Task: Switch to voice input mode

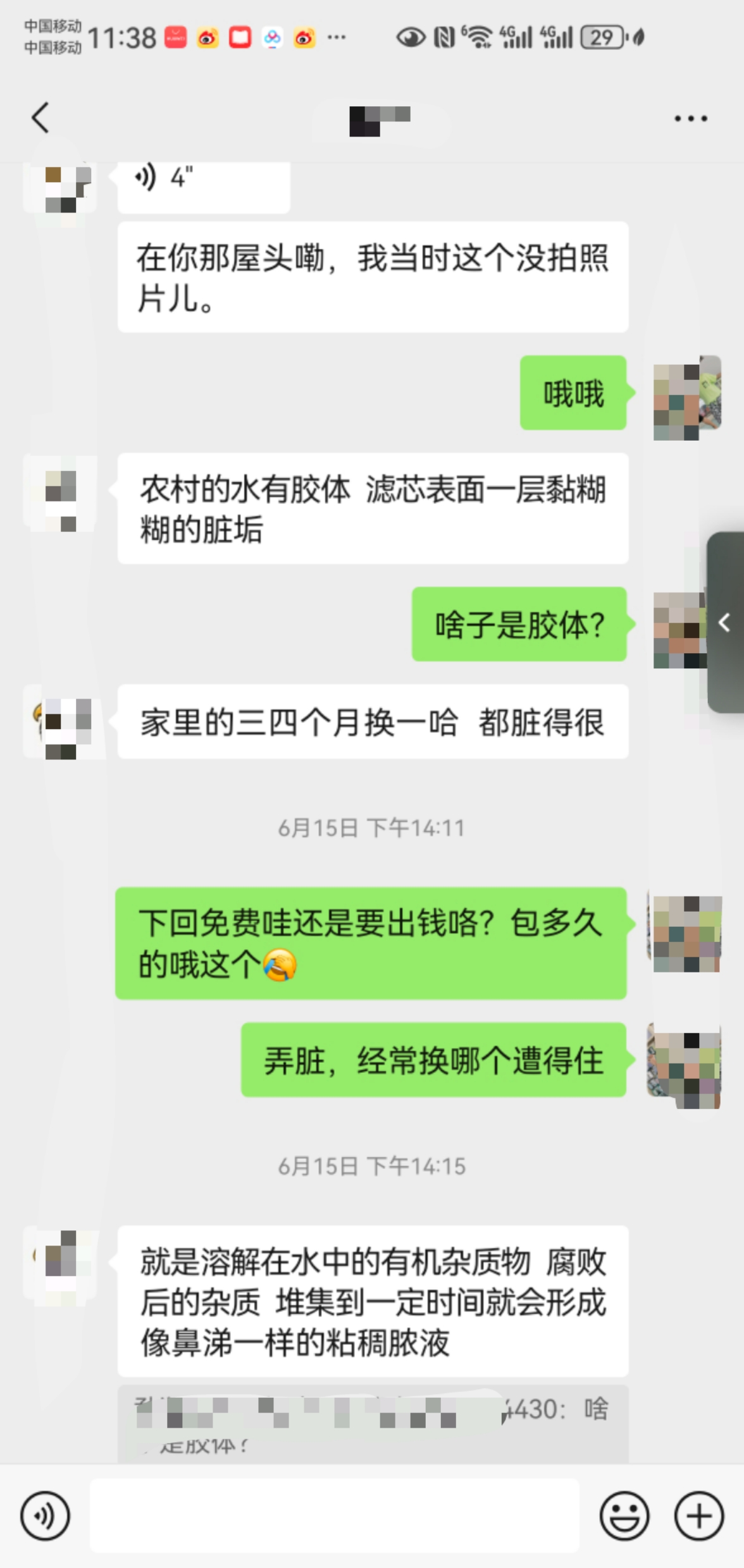Action: pos(45,1516)
